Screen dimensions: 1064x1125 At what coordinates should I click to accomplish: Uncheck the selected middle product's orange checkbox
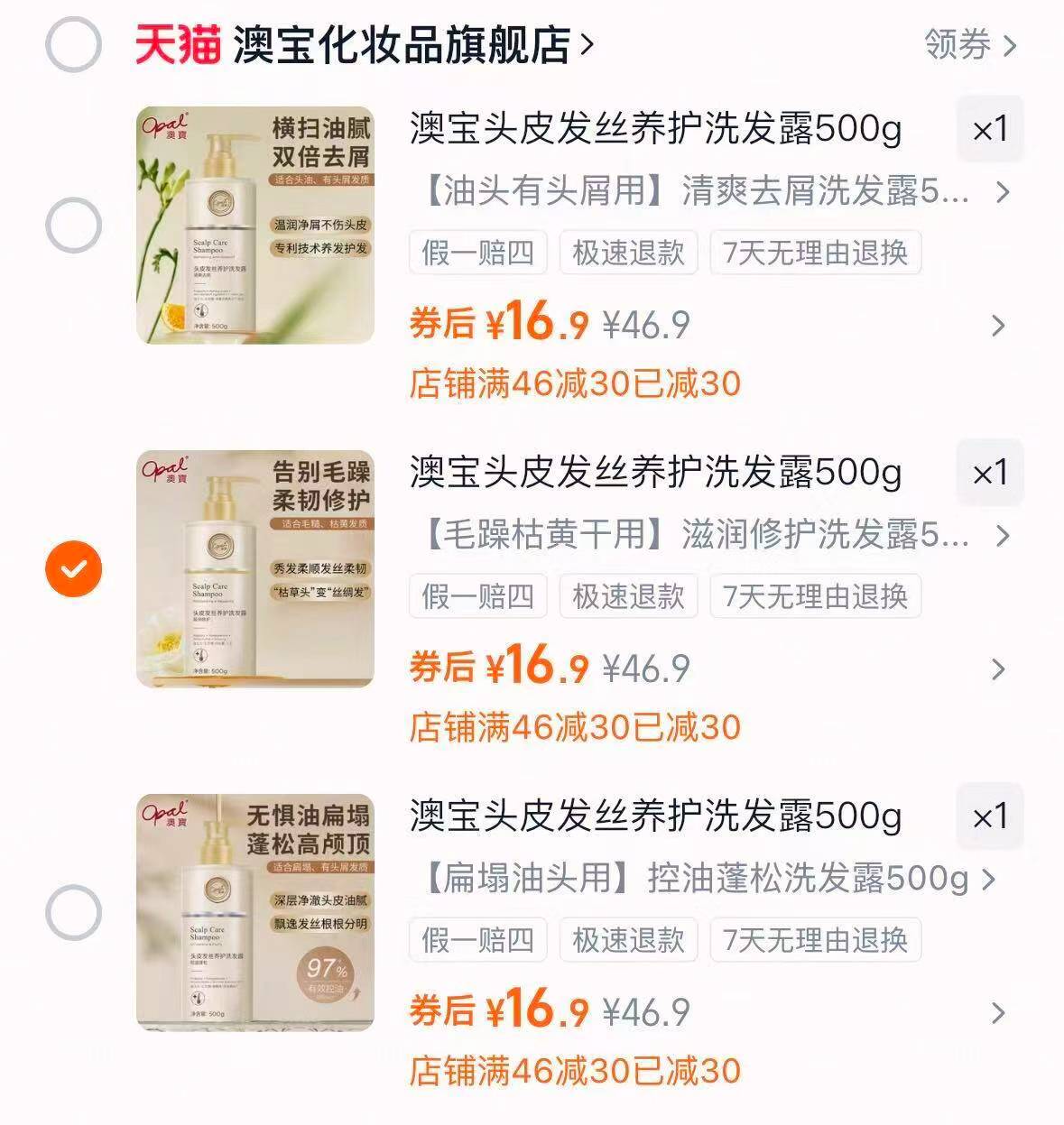(76, 567)
